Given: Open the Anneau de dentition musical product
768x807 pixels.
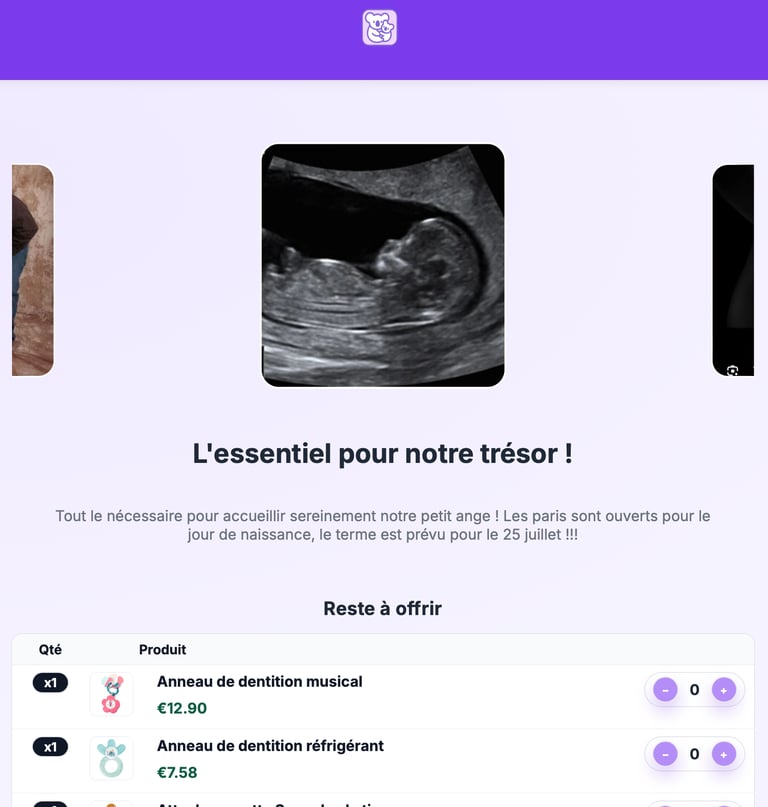Looking at the screenshot, I should pyautogui.click(x=259, y=681).
